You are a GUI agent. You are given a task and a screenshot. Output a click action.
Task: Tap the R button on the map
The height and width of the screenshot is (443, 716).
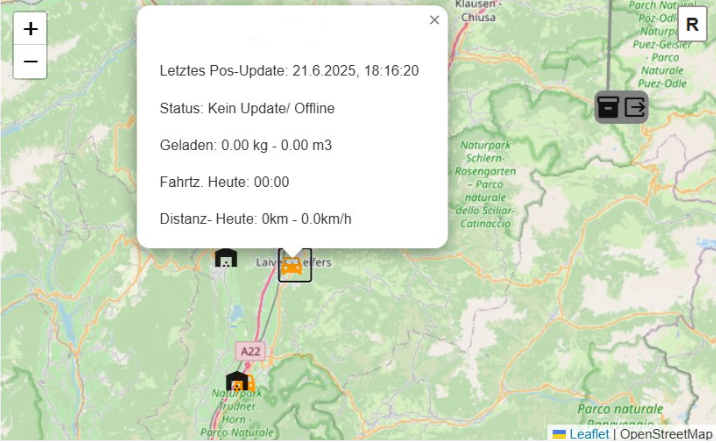(x=691, y=26)
